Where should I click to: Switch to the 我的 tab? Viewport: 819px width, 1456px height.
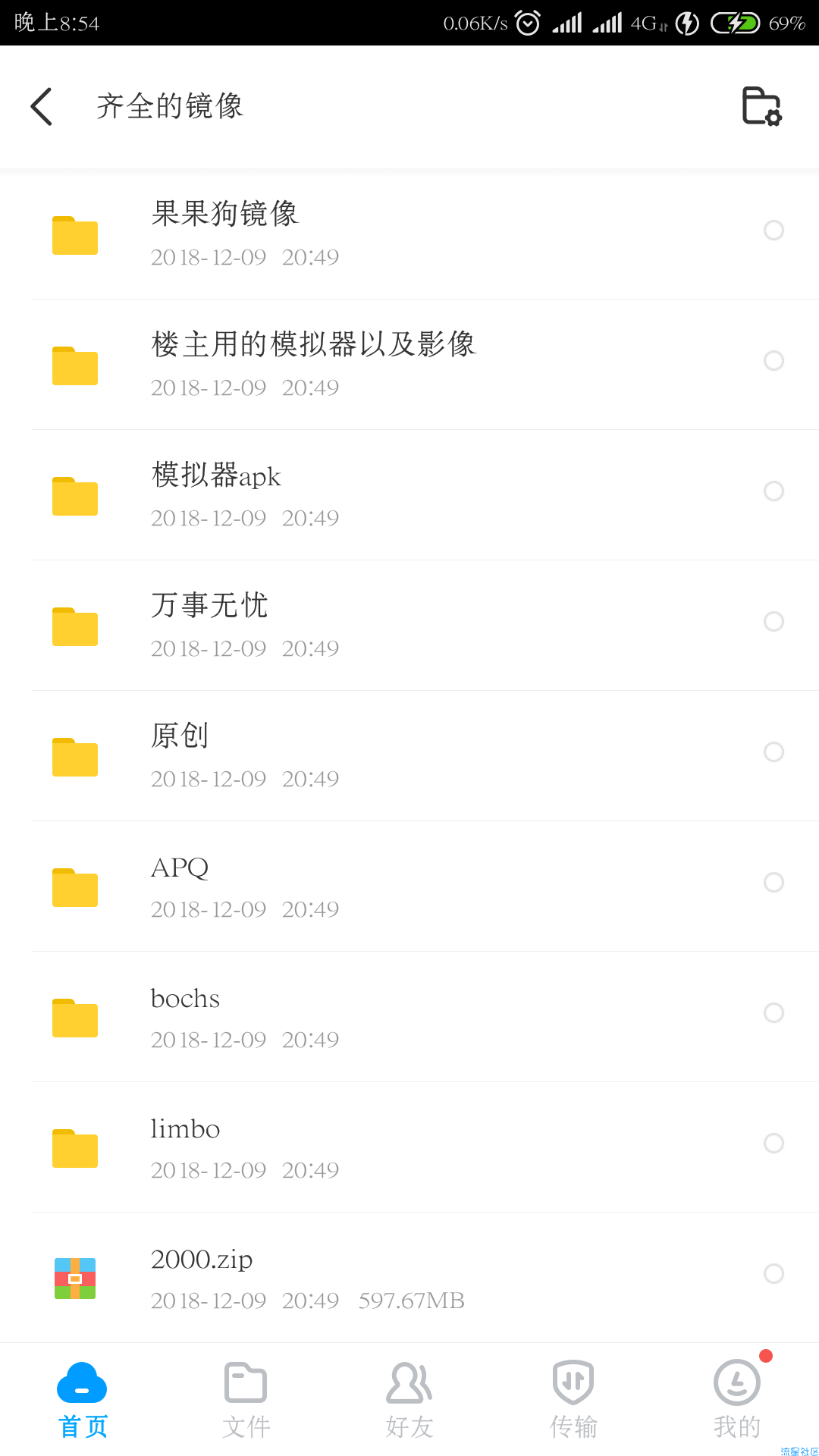coord(737,1401)
